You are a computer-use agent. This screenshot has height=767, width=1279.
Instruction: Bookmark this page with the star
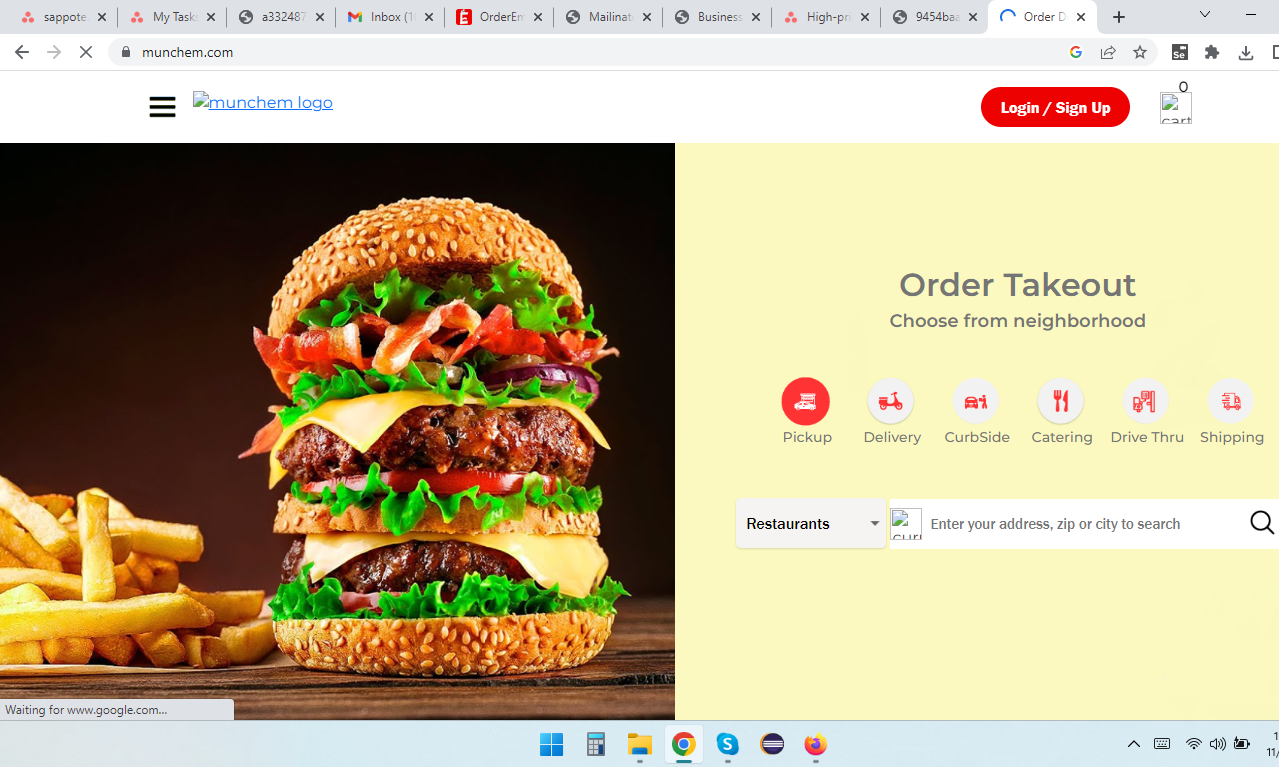click(x=1139, y=52)
